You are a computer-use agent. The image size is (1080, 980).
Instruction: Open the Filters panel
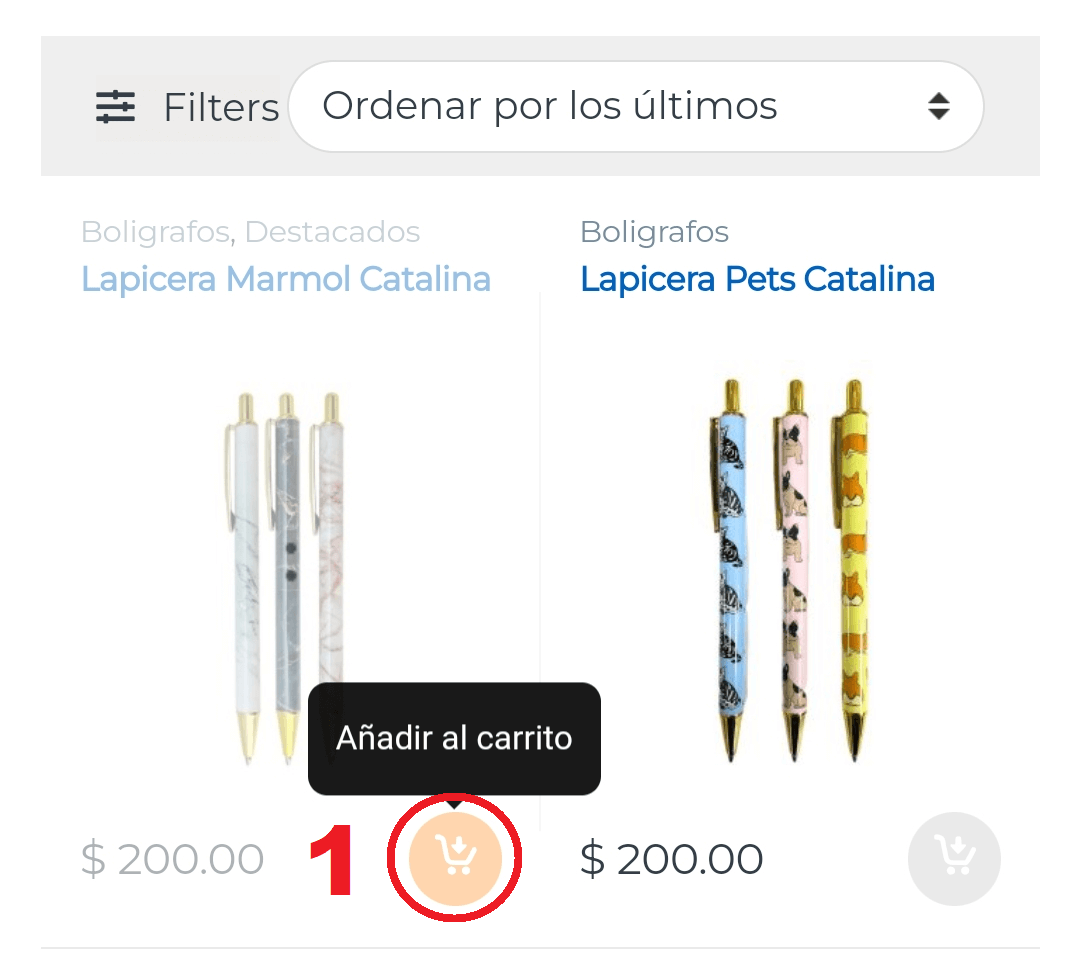coord(187,107)
